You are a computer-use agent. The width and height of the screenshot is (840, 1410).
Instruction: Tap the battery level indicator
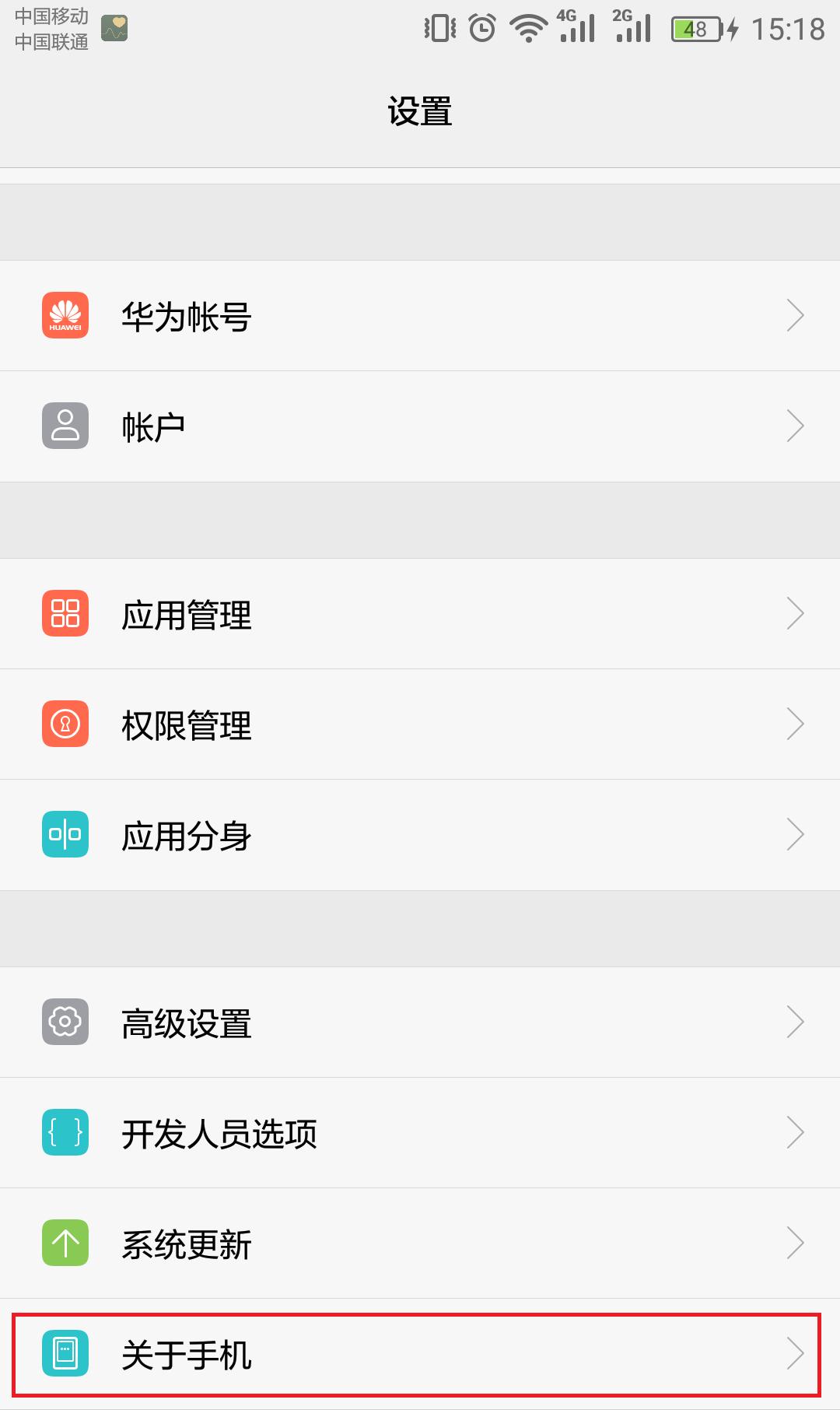pos(692,27)
